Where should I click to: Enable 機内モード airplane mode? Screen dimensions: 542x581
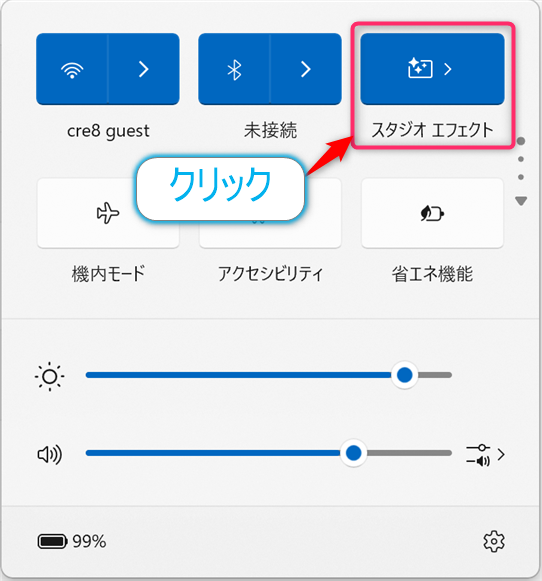pos(108,213)
